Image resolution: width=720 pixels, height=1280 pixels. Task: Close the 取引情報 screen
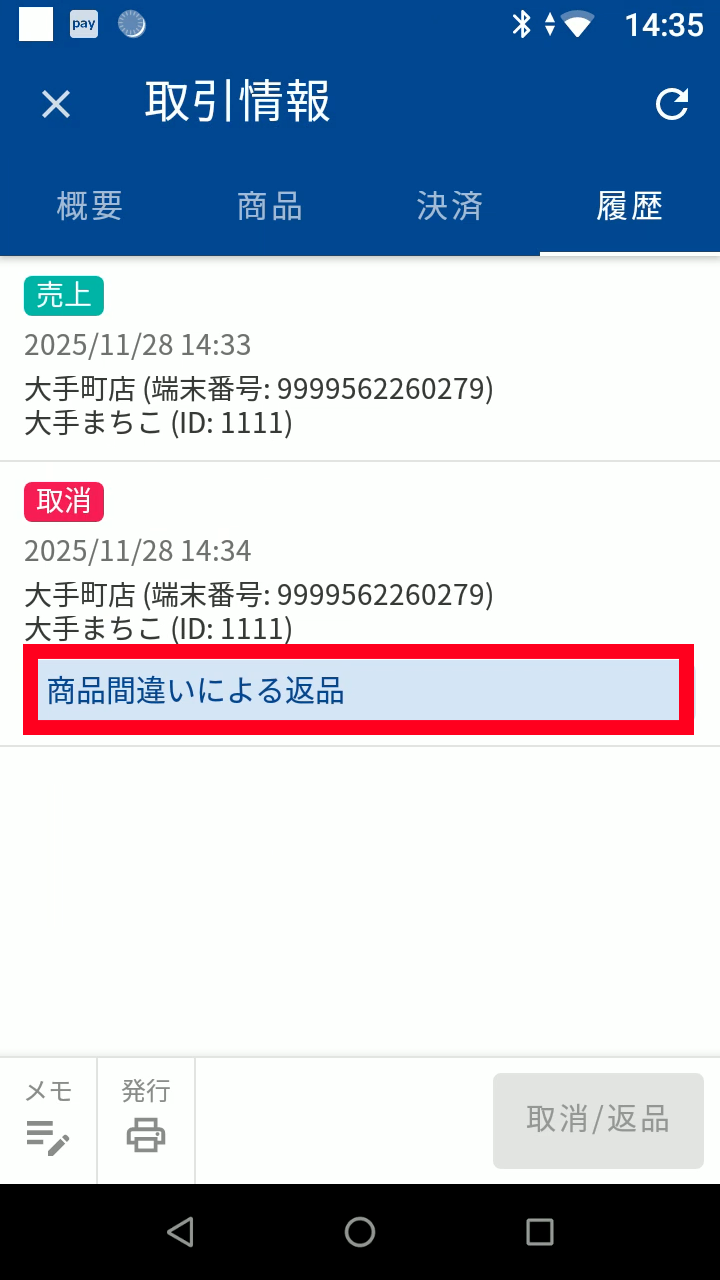pos(56,104)
